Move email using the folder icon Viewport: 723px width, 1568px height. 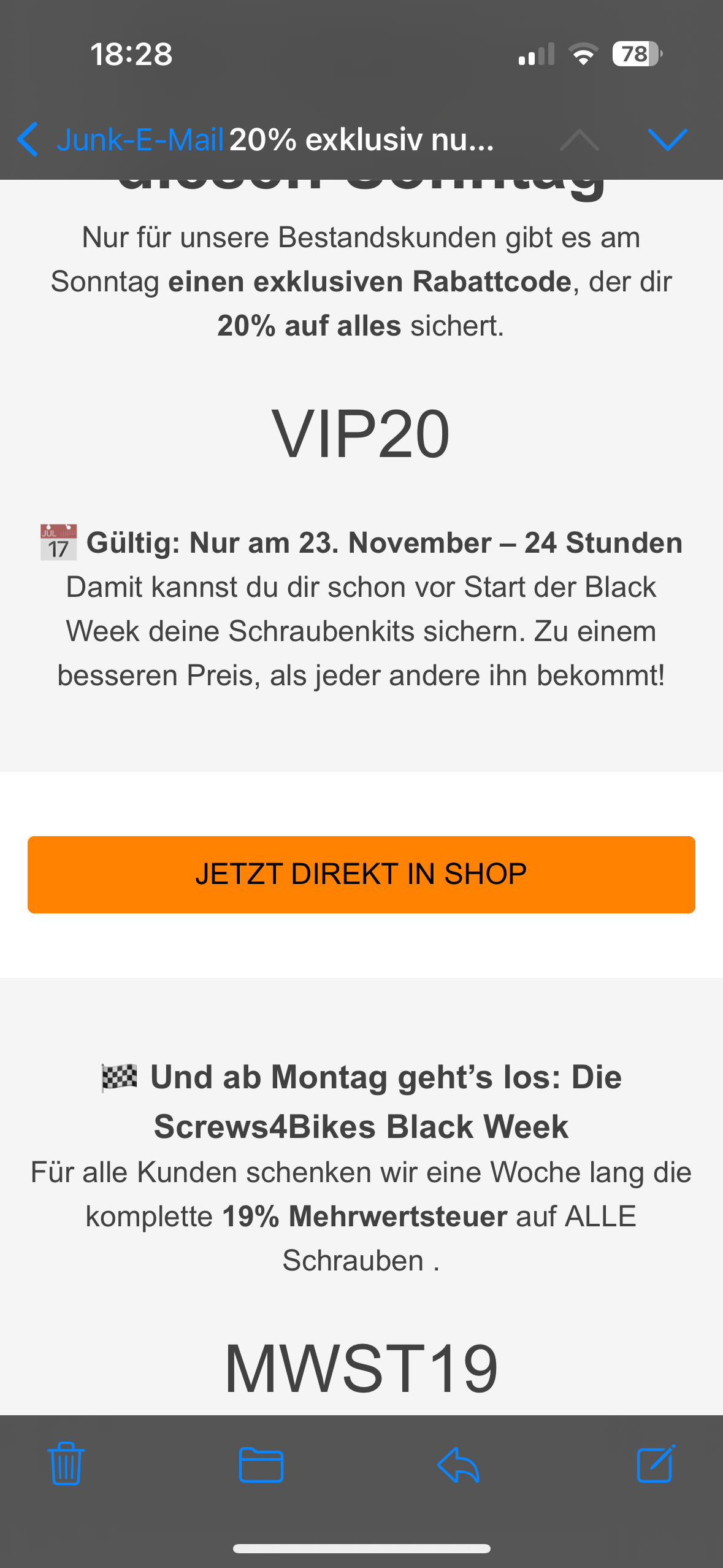pos(261,1464)
